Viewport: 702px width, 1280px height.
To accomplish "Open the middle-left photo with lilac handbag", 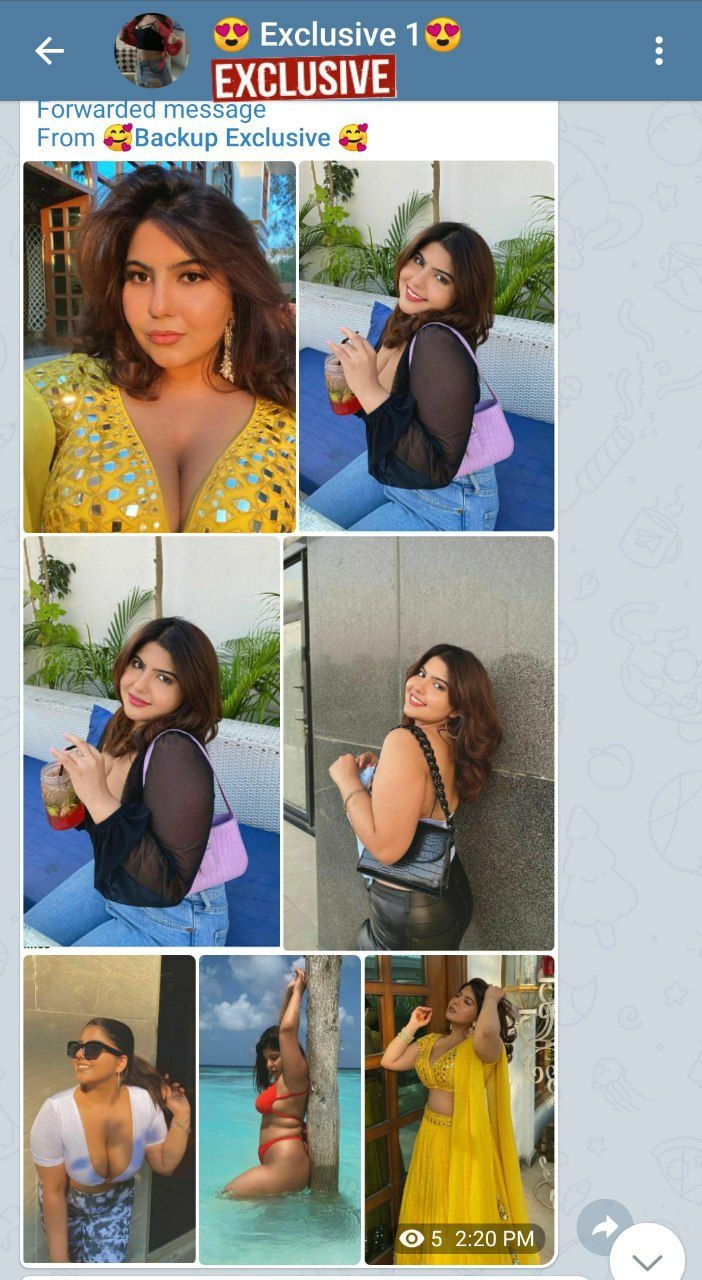I will [152, 742].
